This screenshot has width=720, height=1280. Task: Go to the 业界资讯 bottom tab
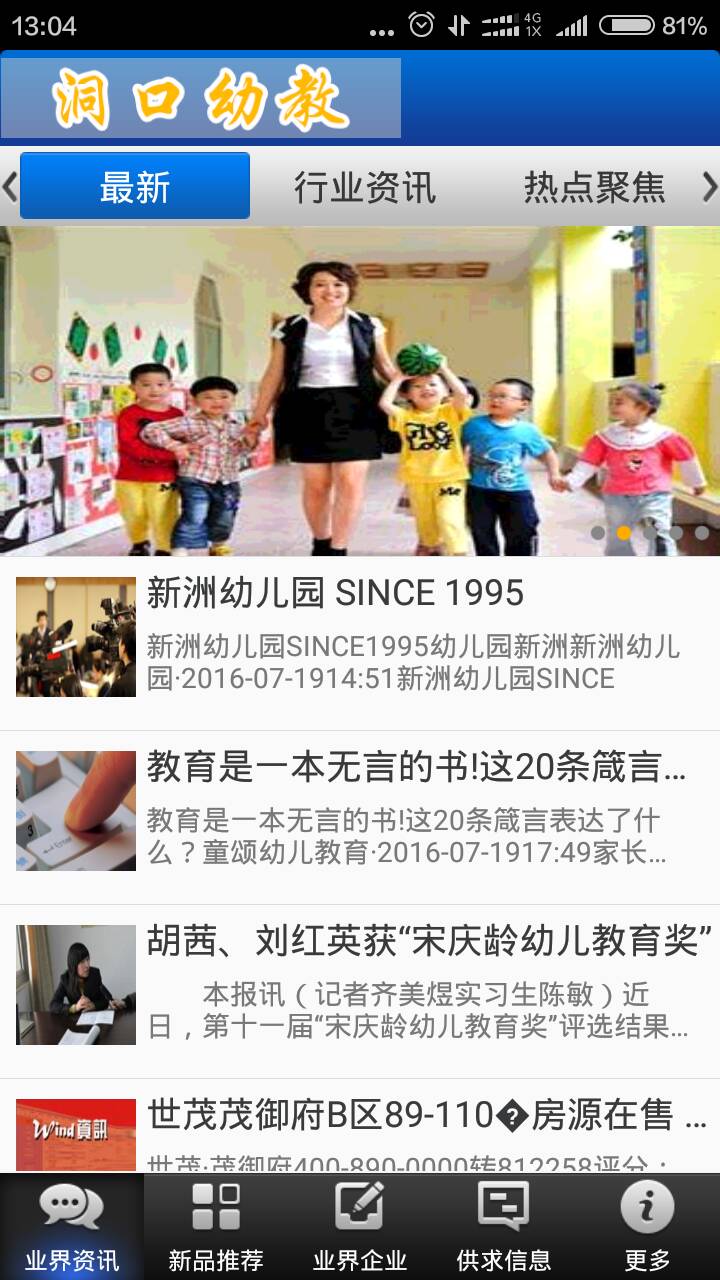pos(72,1228)
